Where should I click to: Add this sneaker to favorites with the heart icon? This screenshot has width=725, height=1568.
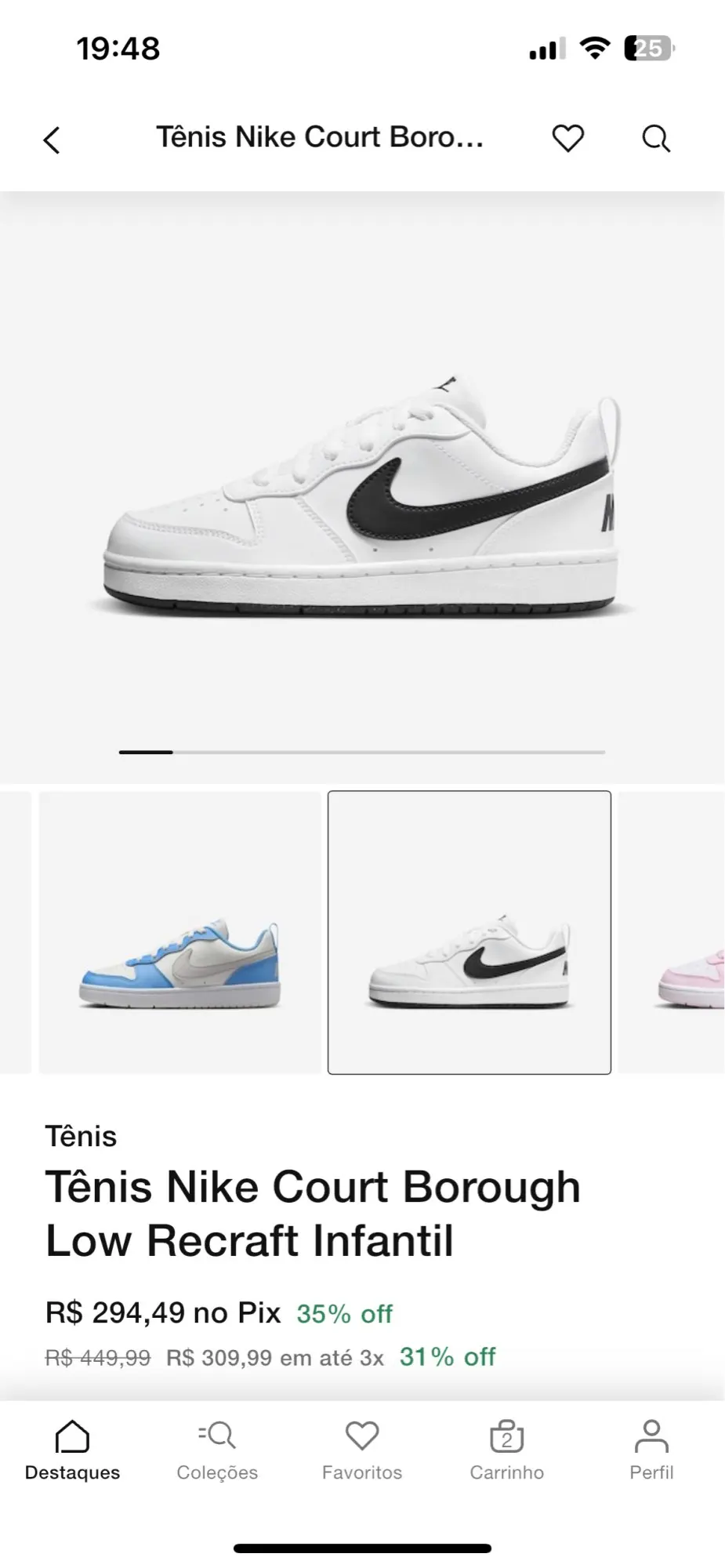tap(568, 139)
